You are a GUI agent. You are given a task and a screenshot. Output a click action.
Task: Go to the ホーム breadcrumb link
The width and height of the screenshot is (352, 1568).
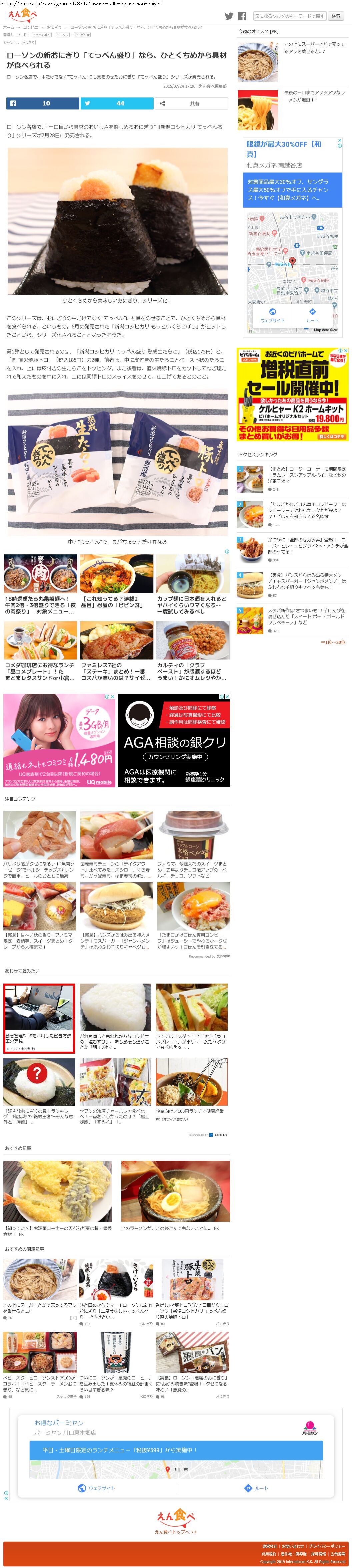[x=9, y=27]
